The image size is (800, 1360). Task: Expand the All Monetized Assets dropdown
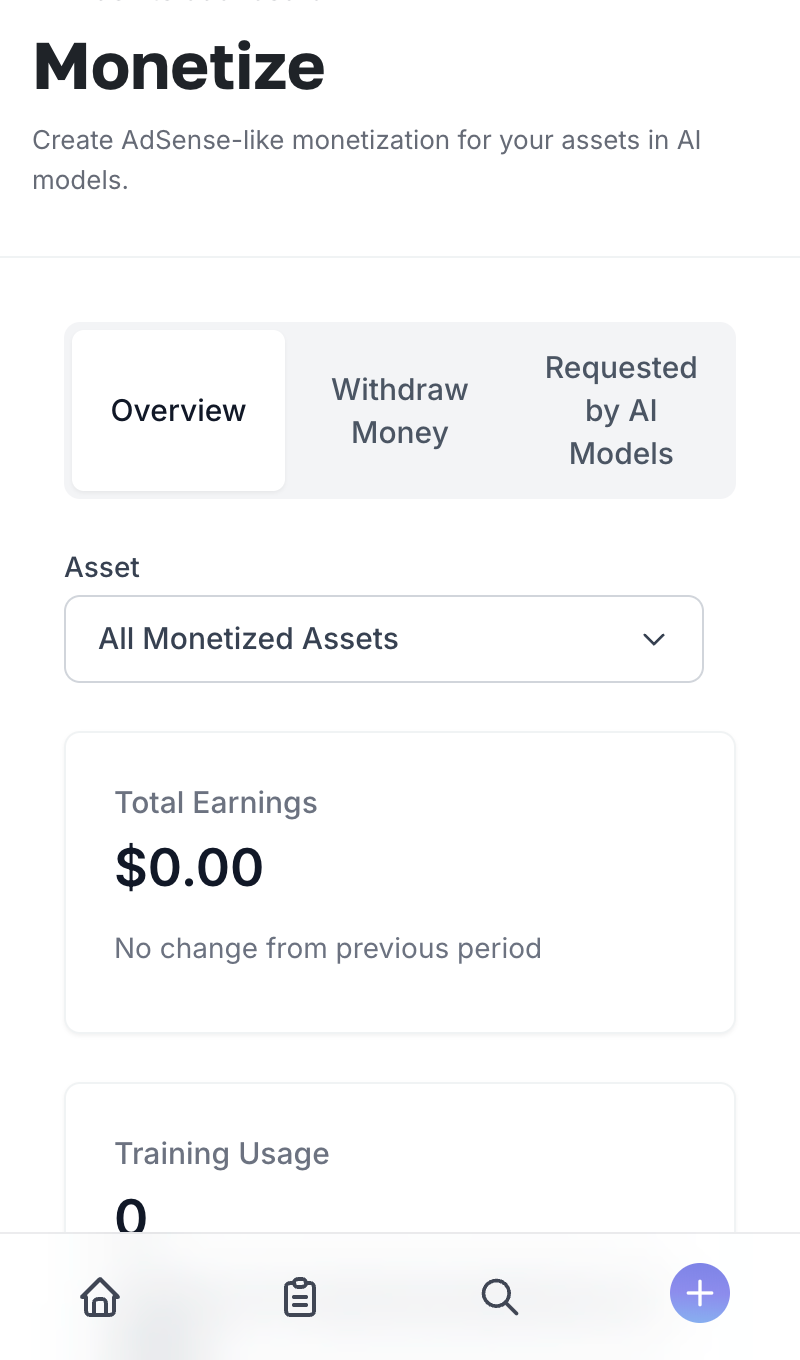click(384, 639)
